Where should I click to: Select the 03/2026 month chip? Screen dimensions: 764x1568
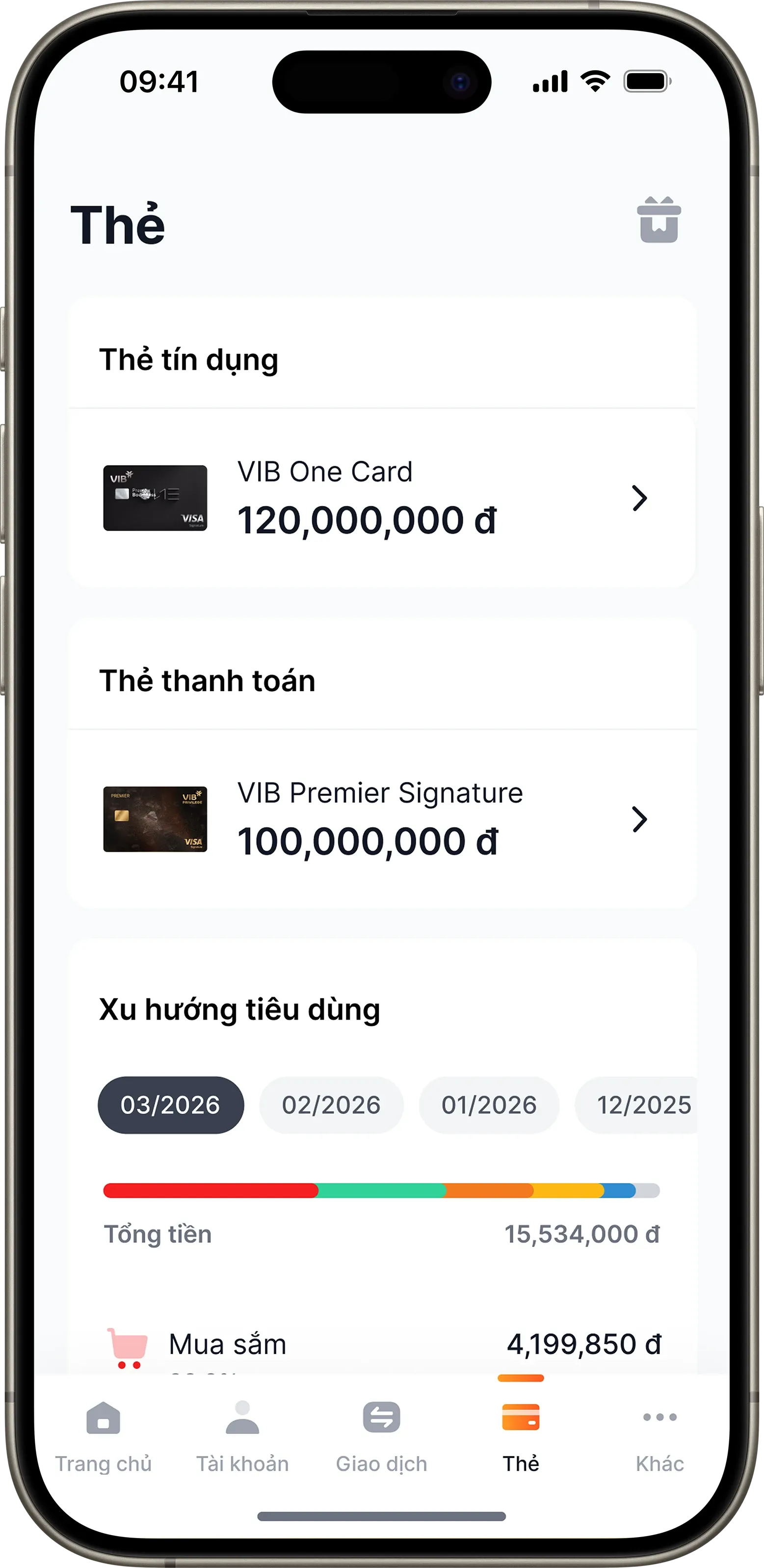[x=171, y=1105]
